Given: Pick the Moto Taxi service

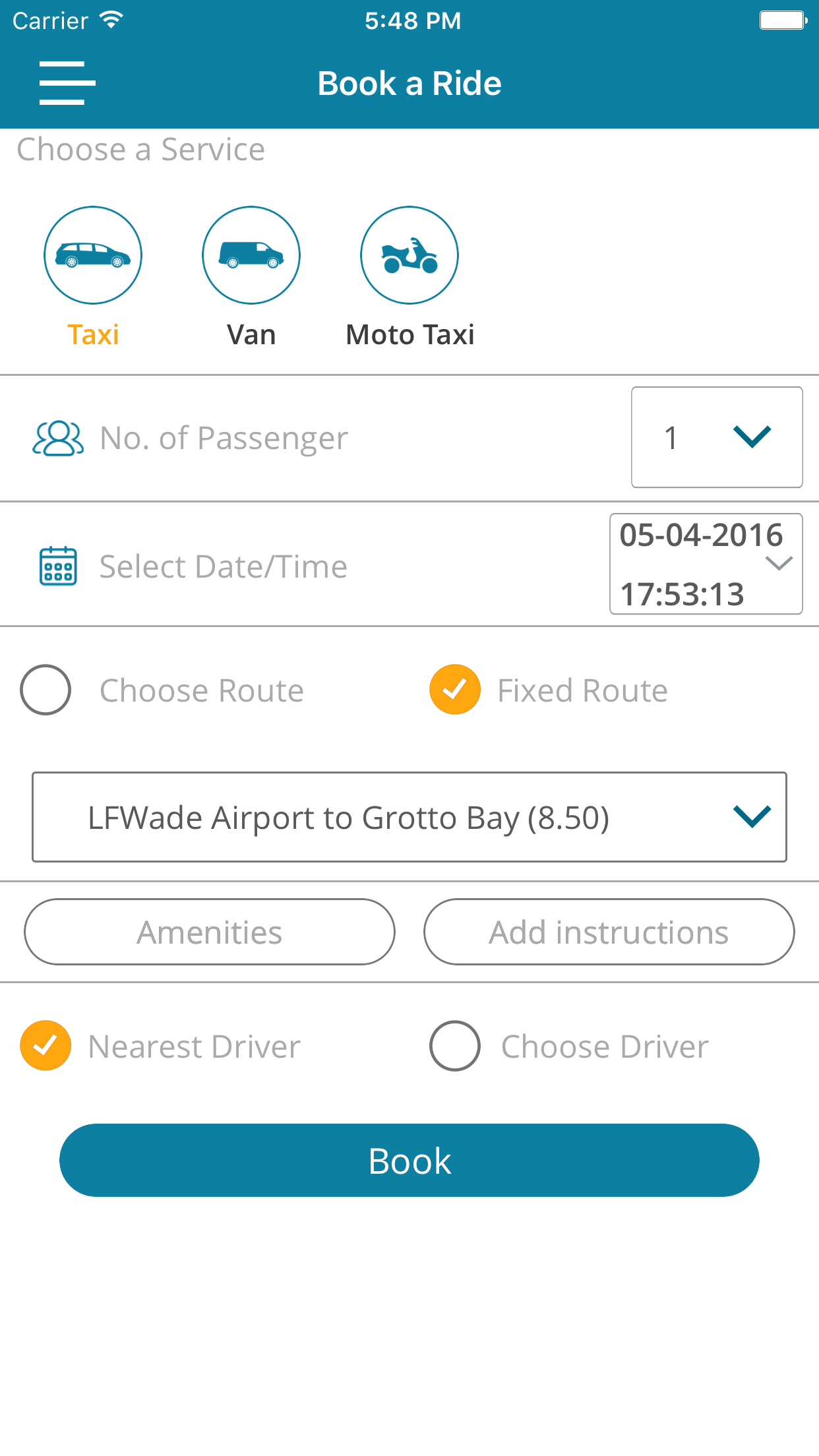Looking at the screenshot, I should 409,256.
